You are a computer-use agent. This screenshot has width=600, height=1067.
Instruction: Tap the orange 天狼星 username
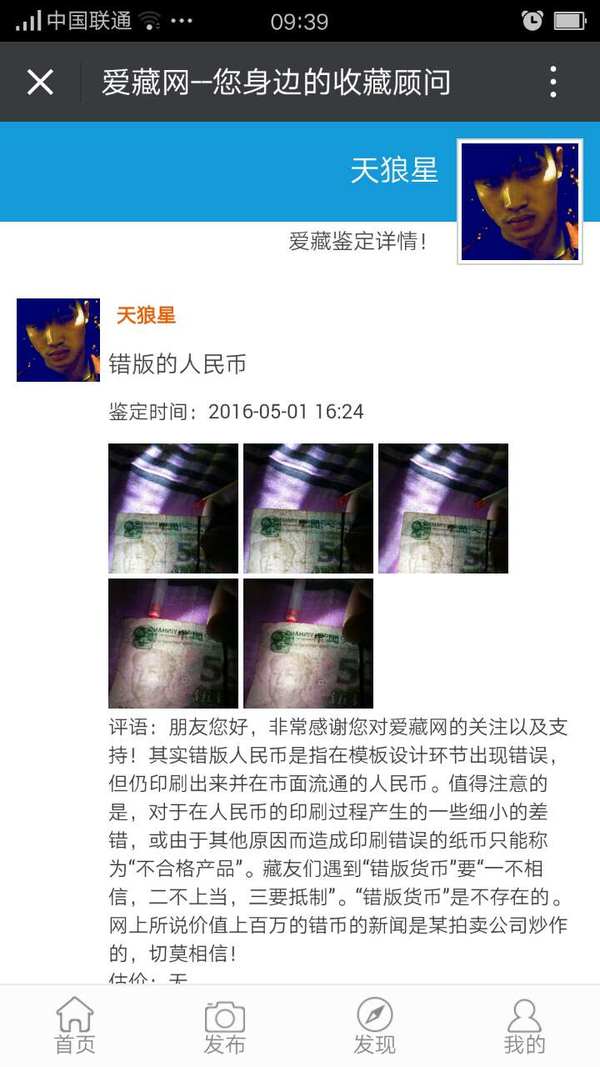tap(146, 316)
